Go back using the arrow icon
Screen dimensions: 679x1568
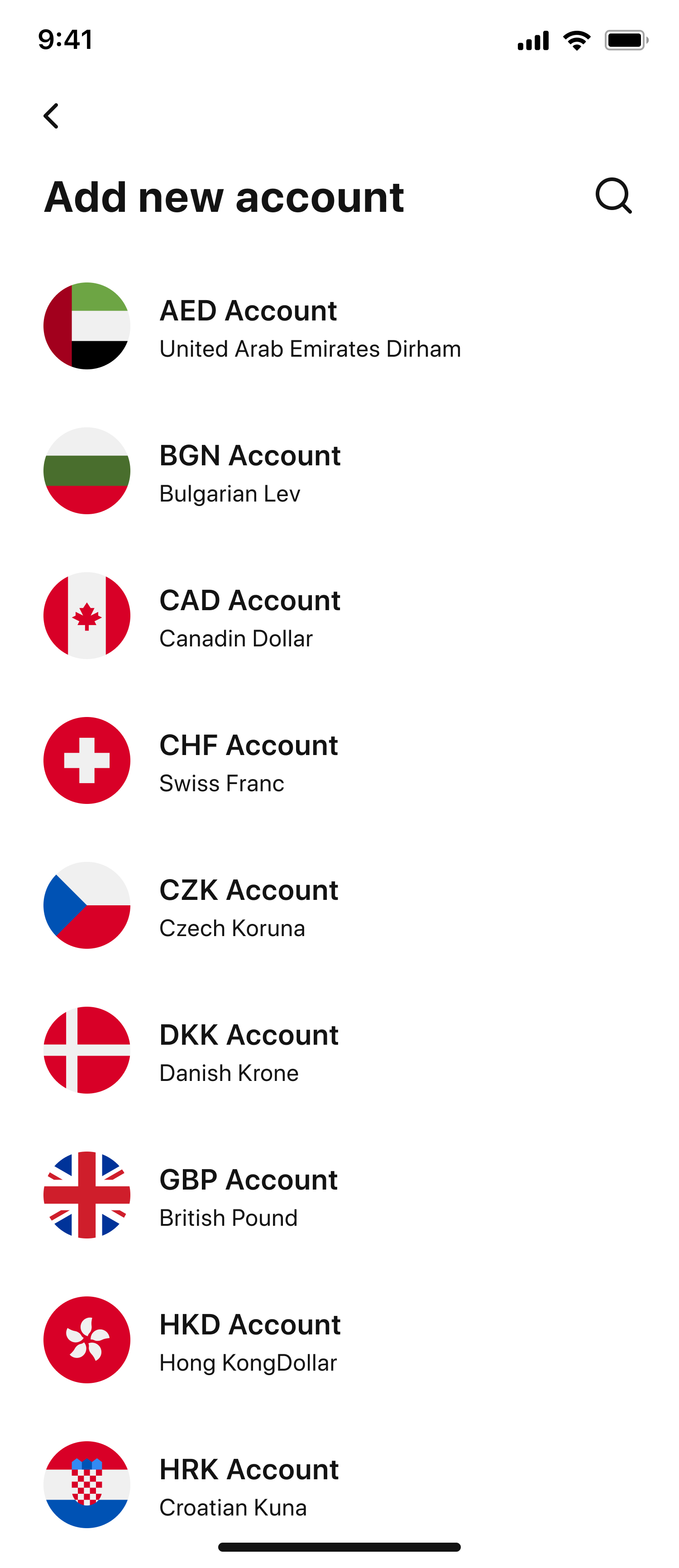point(52,115)
